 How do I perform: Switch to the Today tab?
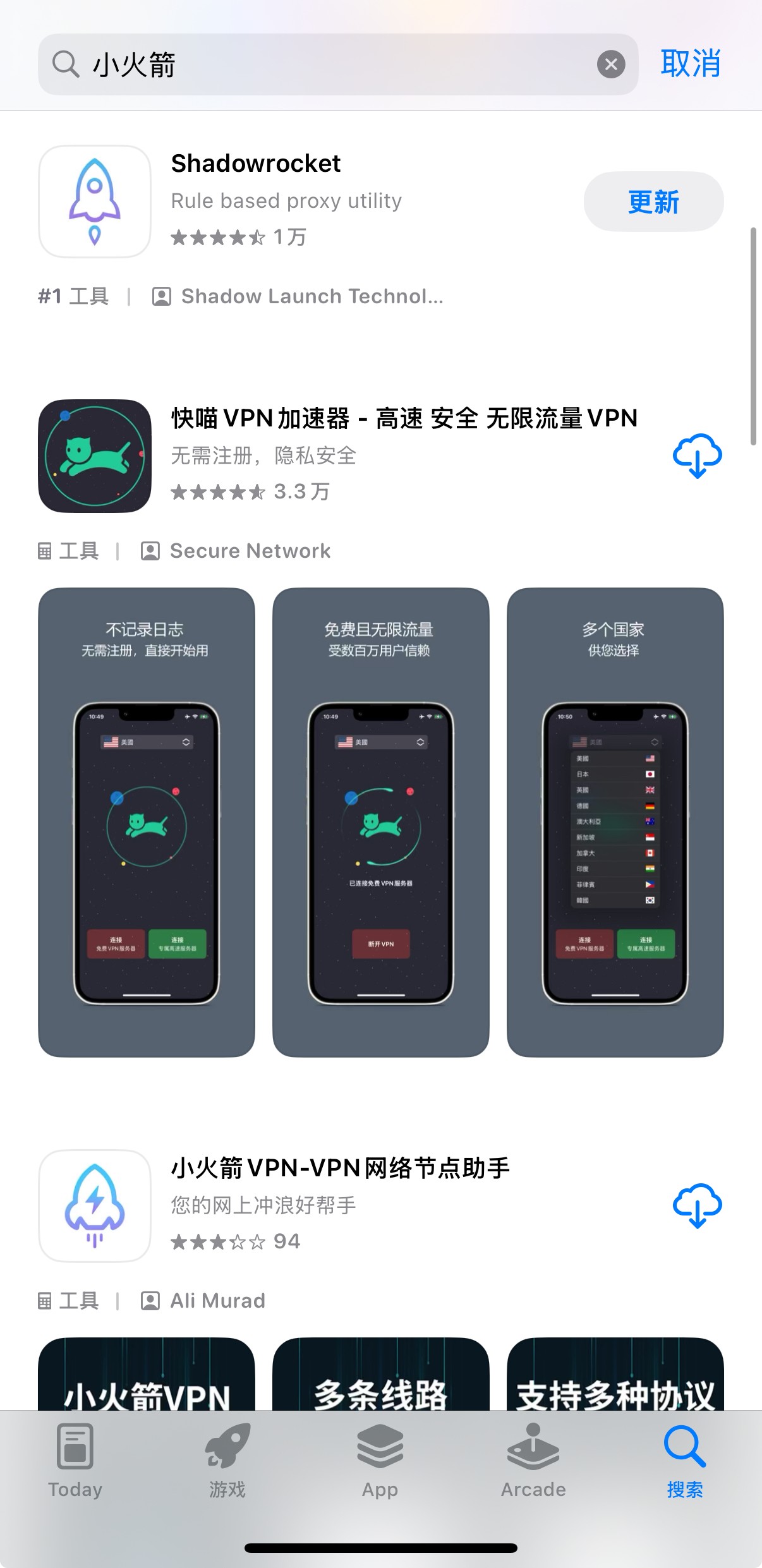pyautogui.click(x=75, y=1460)
